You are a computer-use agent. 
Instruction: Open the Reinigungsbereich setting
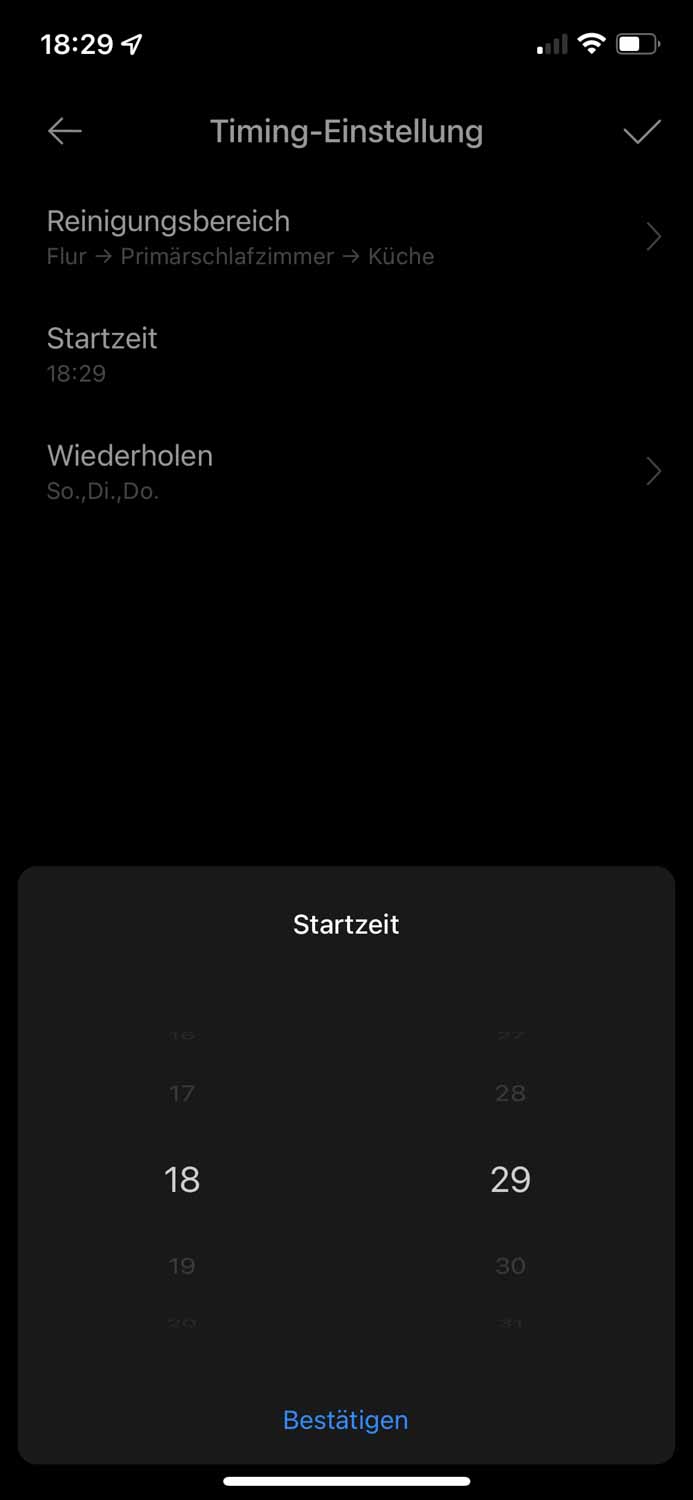(346, 237)
